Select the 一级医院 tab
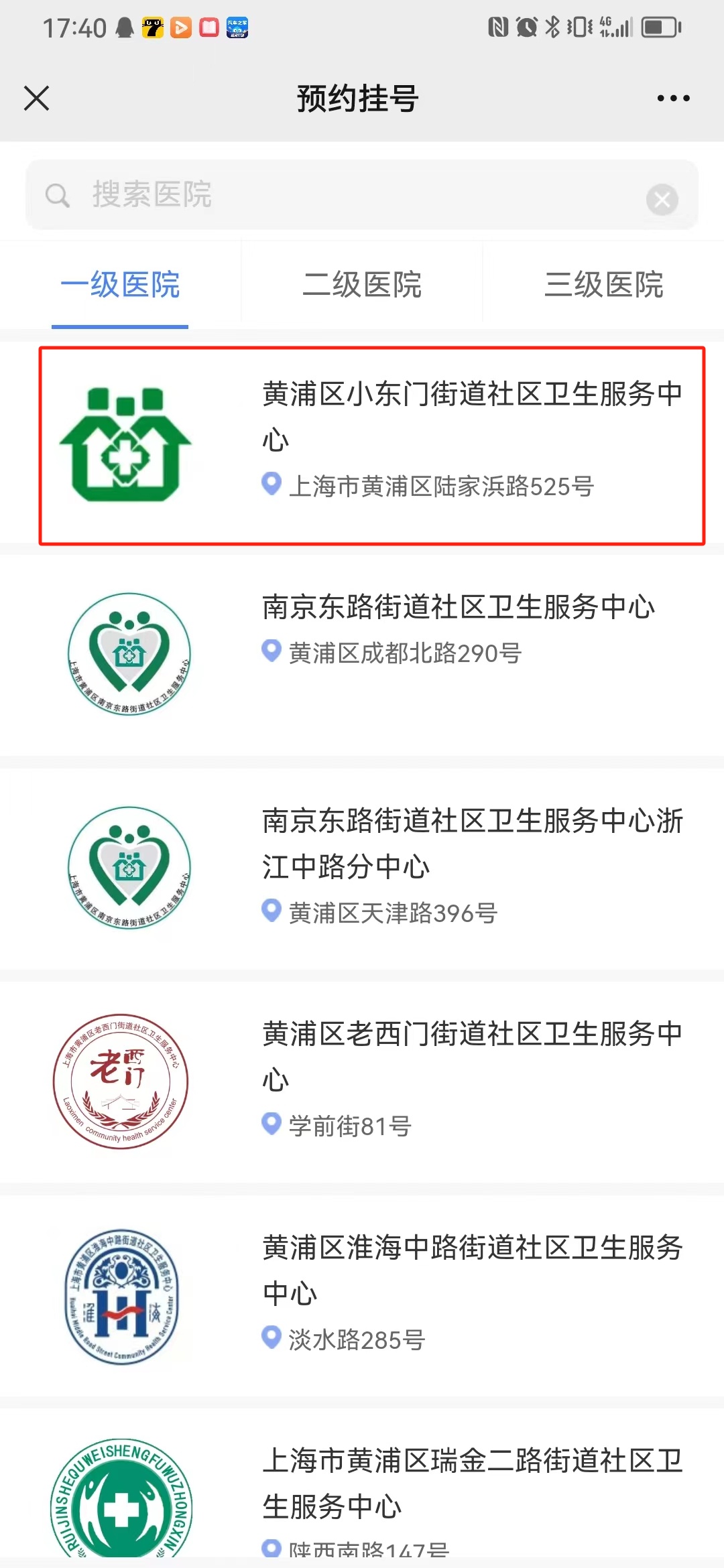Image resolution: width=724 pixels, height=1568 pixels. [x=121, y=285]
